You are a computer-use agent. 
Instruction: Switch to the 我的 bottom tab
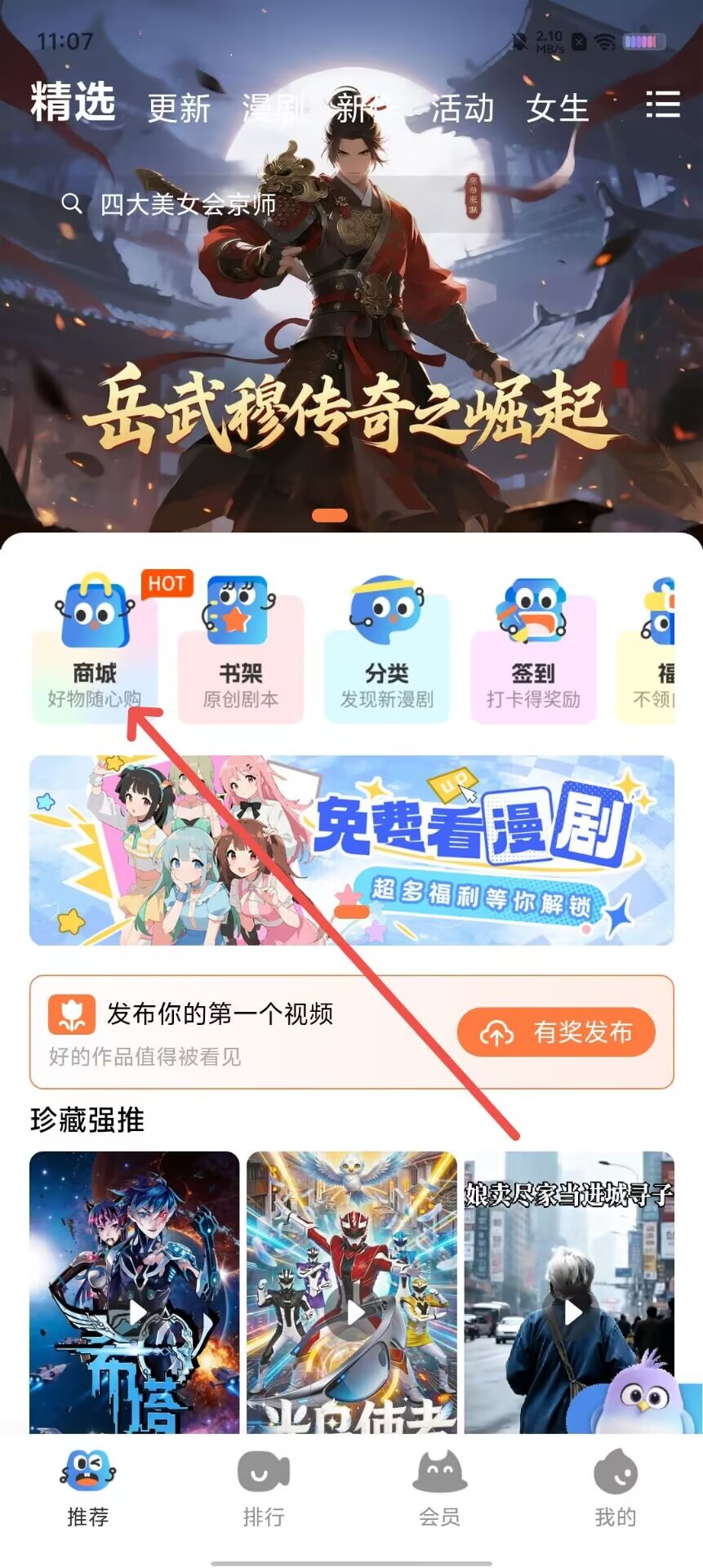pyautogui.click(x=616, y=1490)
